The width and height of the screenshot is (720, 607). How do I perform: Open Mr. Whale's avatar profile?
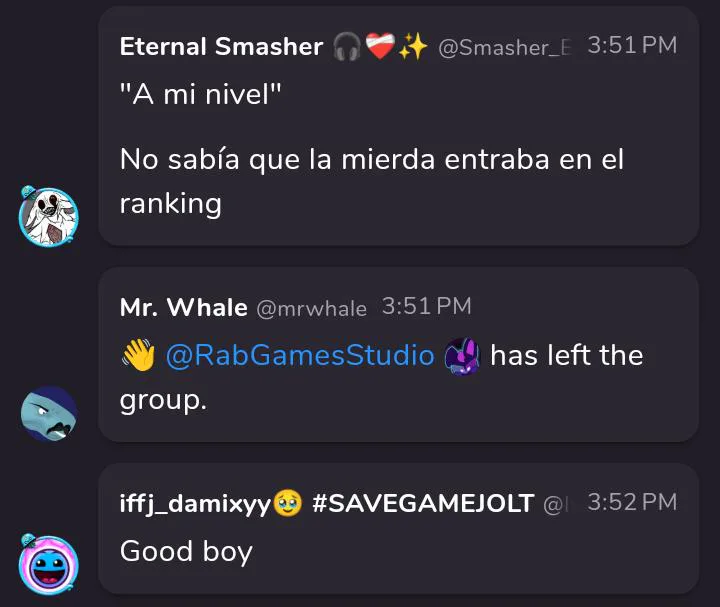point(48,413)
